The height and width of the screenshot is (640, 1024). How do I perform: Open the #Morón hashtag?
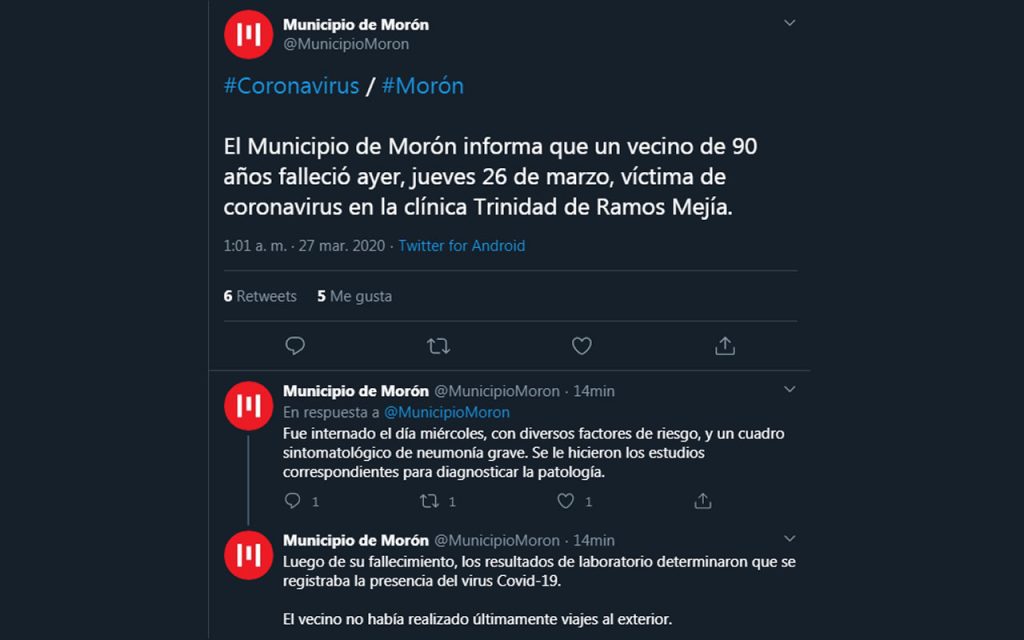pos(422,86)
